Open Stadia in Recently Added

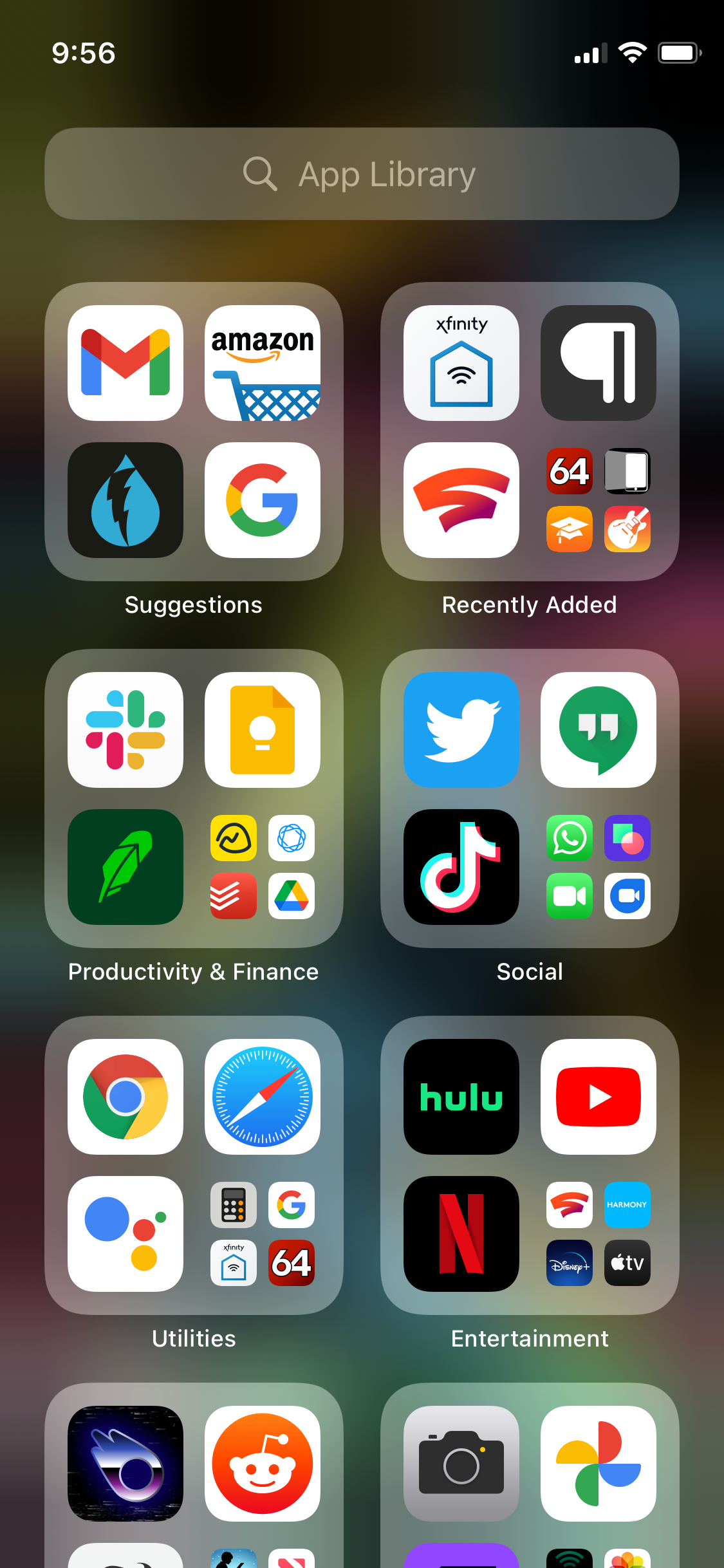pos(461,500)
